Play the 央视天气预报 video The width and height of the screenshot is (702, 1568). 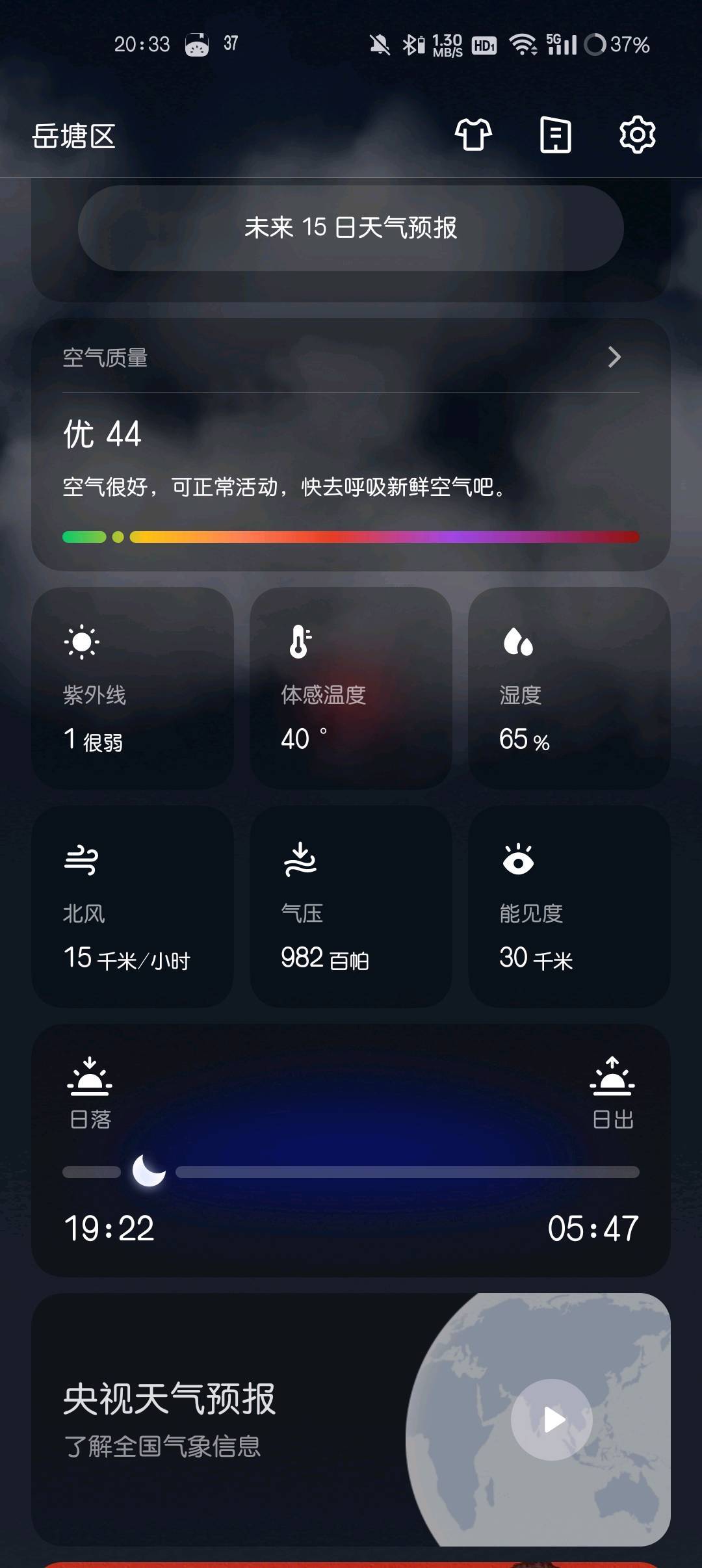point(552,1420)
